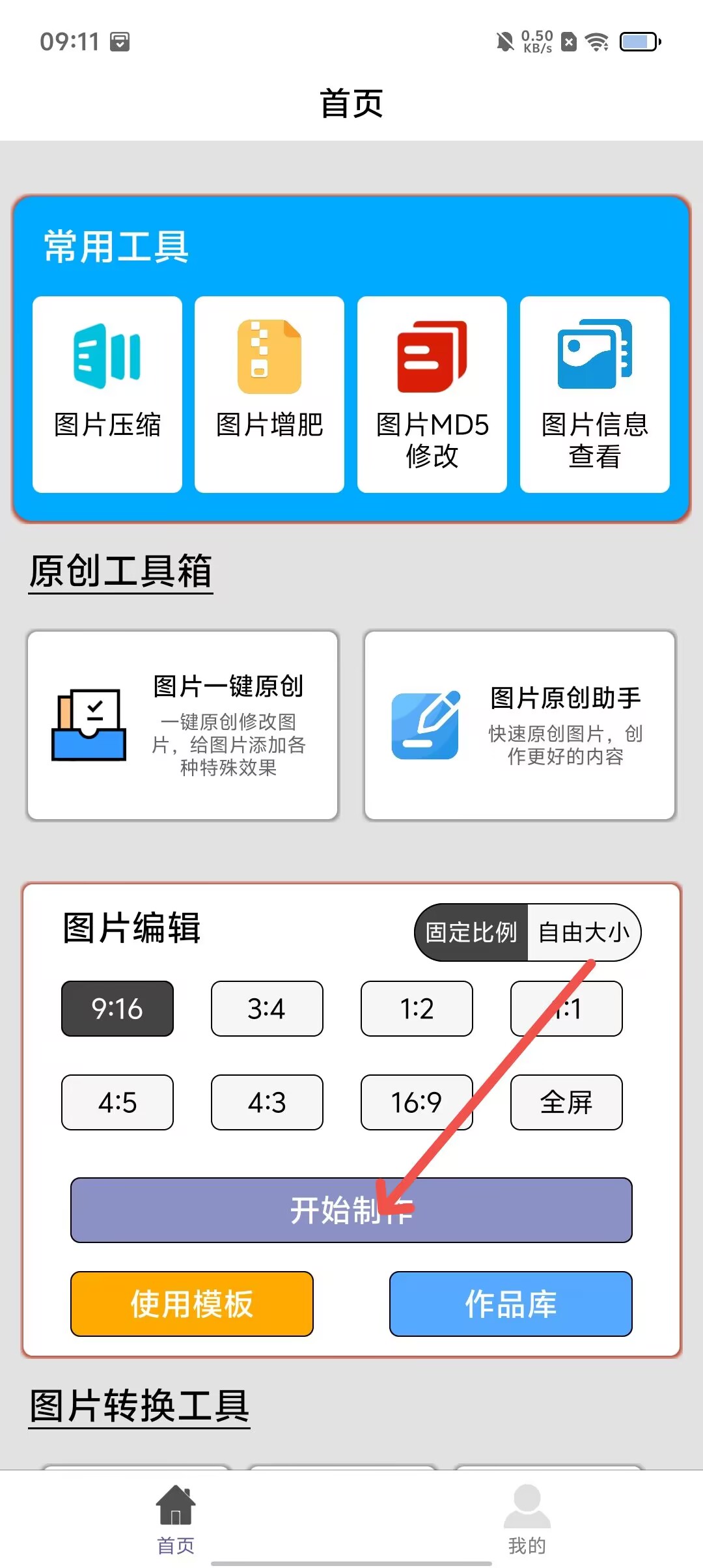The height and width of the screenshot is (1568, 703).
Task: Switch to 自由大小 mode
Action: [584, 932]
